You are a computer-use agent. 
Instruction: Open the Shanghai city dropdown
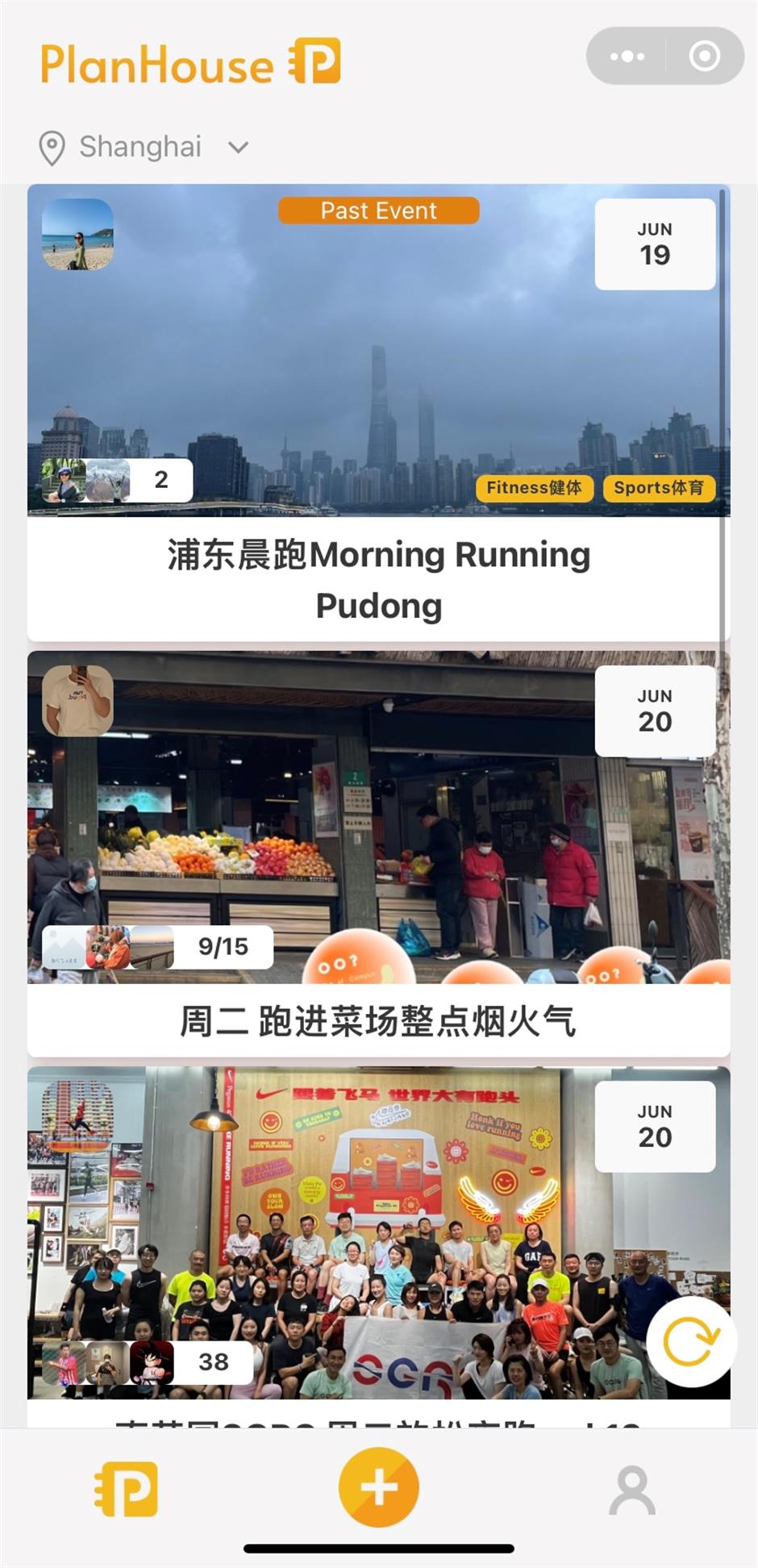tap(143, 148)
